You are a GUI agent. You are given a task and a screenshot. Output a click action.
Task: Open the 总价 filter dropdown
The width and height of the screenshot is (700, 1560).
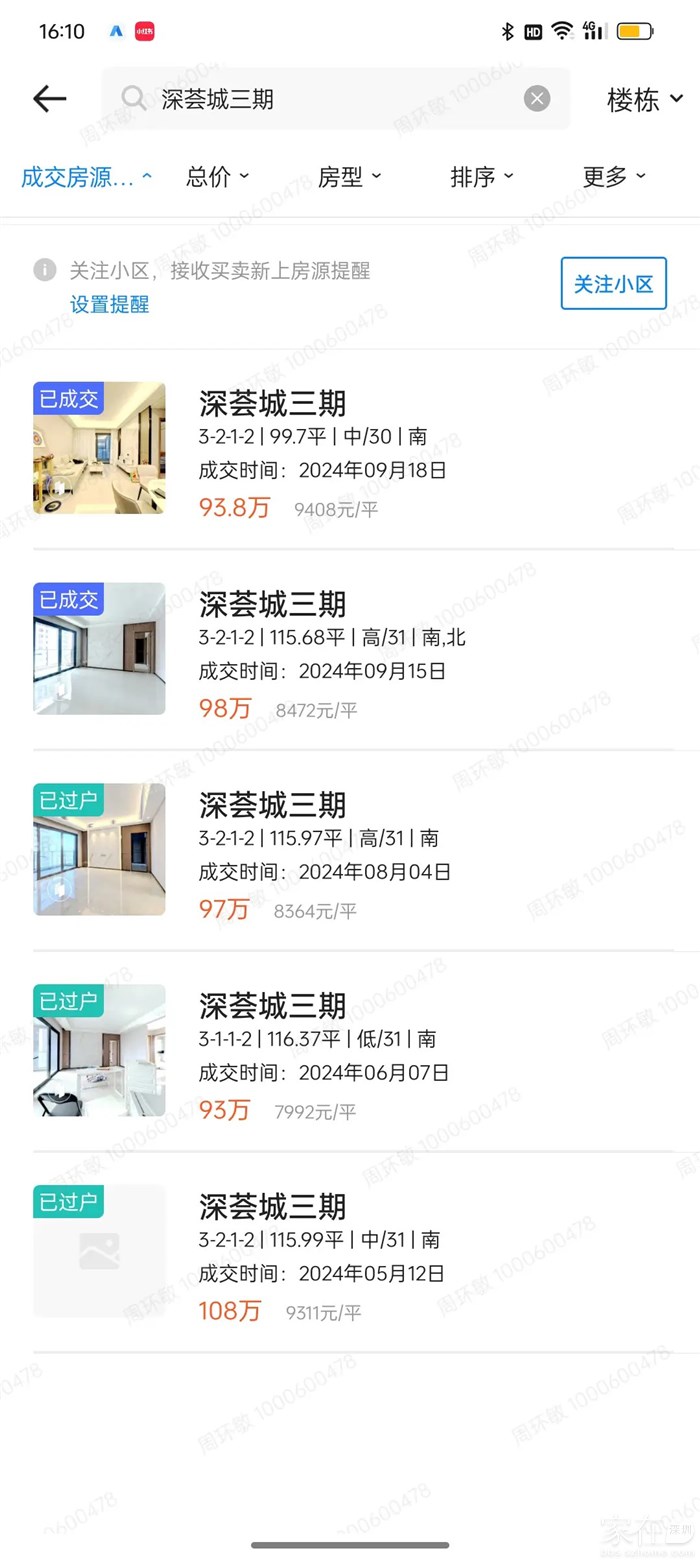point(217,177)
